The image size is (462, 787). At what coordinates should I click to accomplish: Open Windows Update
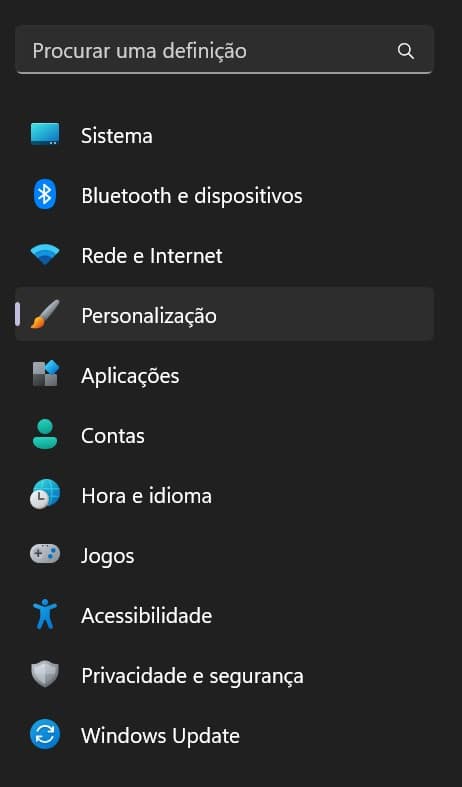[x=224, y=735]
